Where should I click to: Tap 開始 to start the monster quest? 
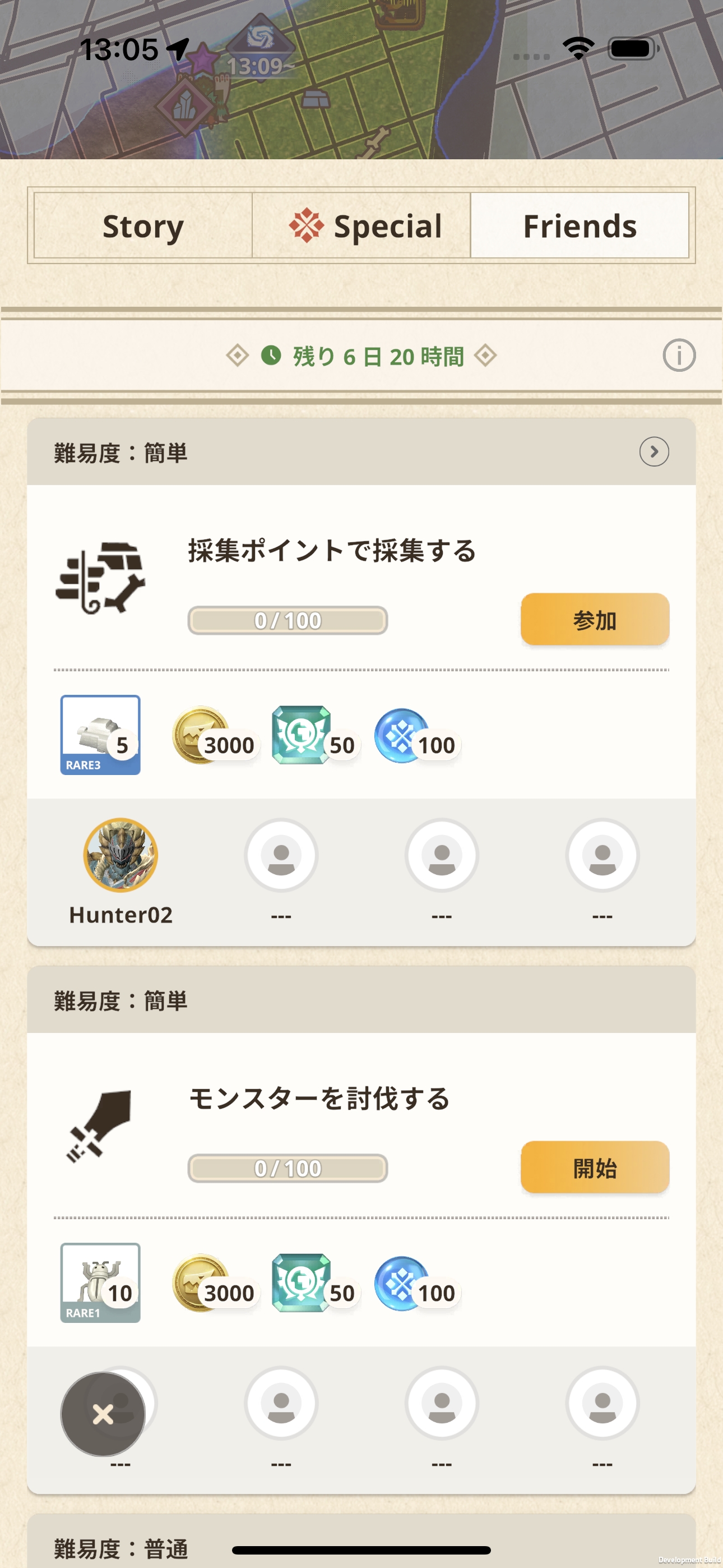595,1168
